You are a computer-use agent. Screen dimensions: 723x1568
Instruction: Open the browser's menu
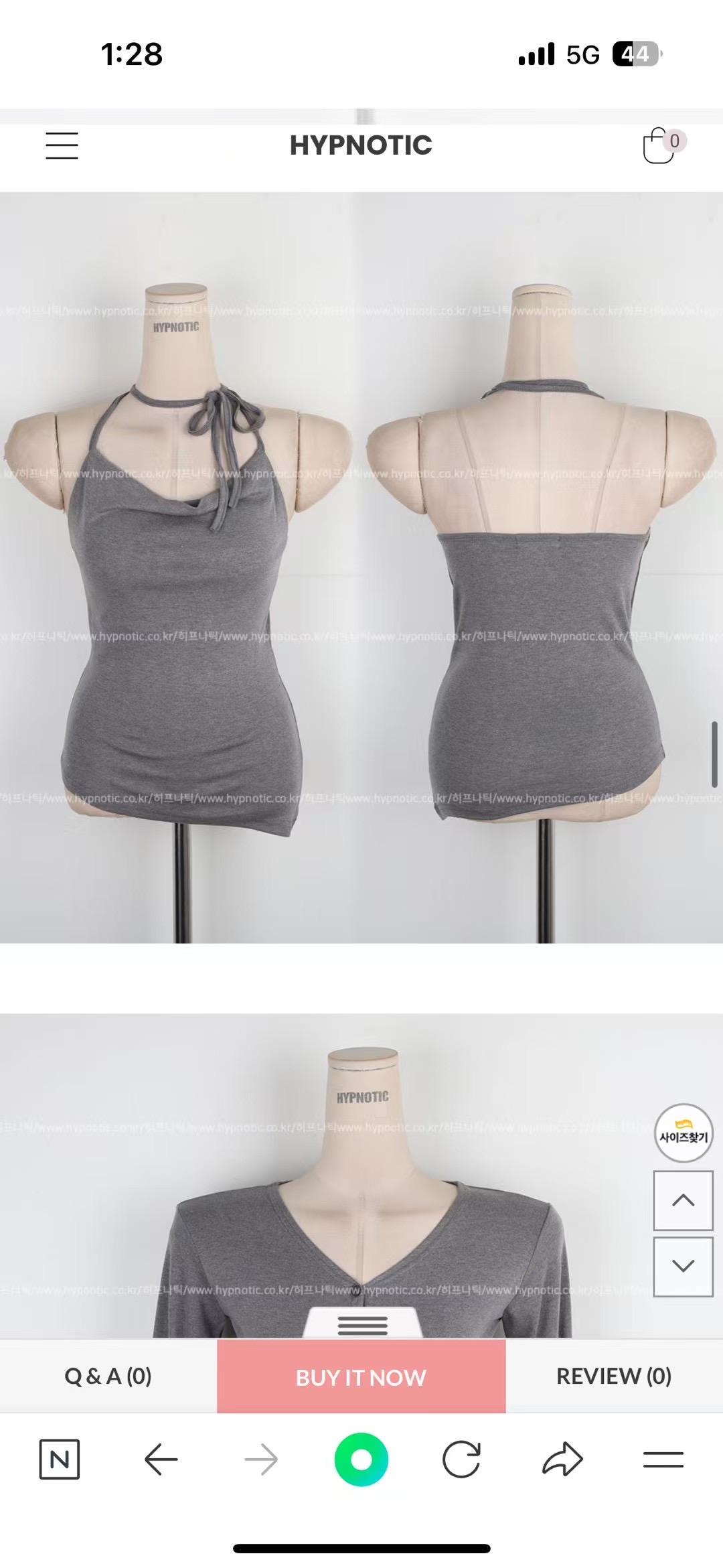click(663, 1459)
